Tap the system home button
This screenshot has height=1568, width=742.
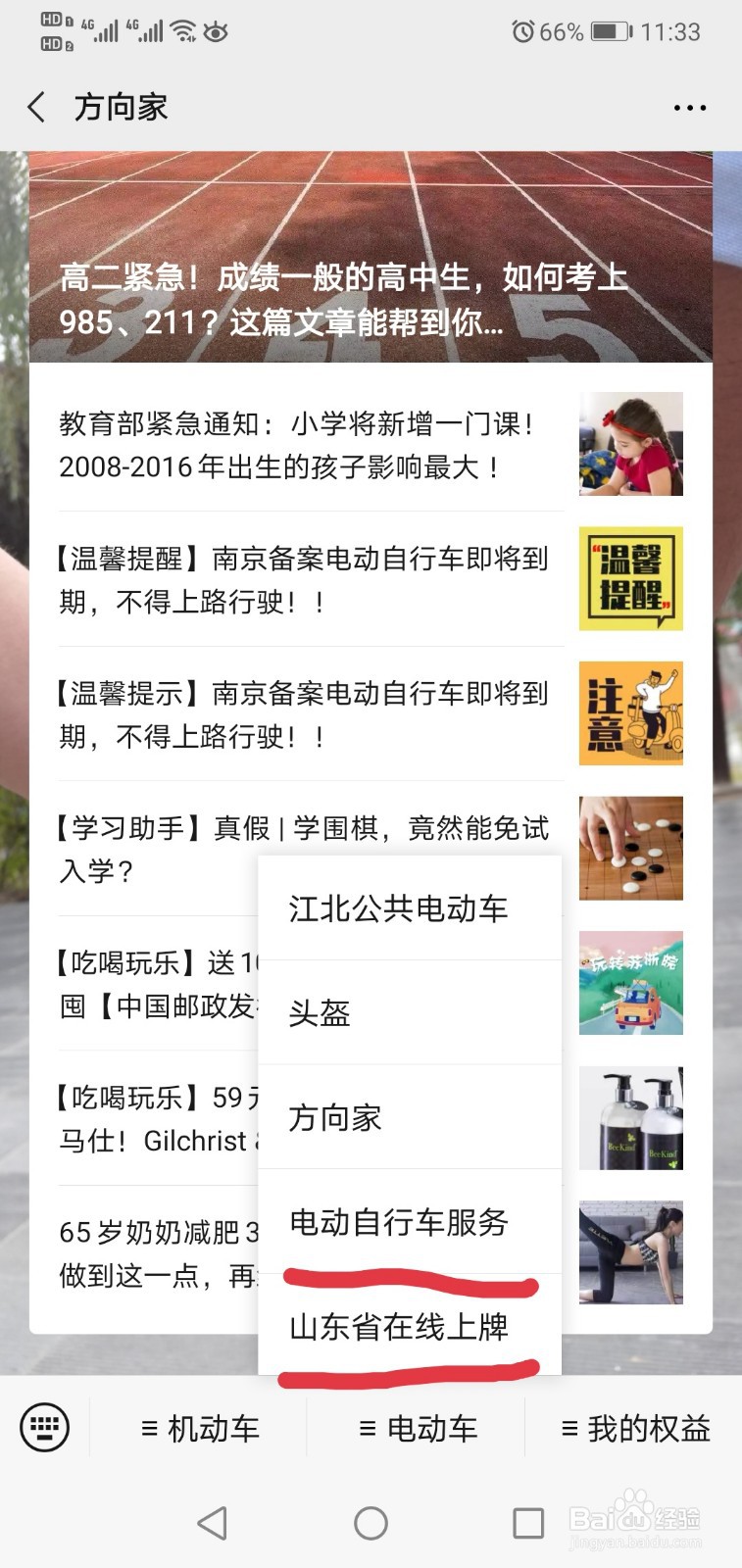(371, 1523)
